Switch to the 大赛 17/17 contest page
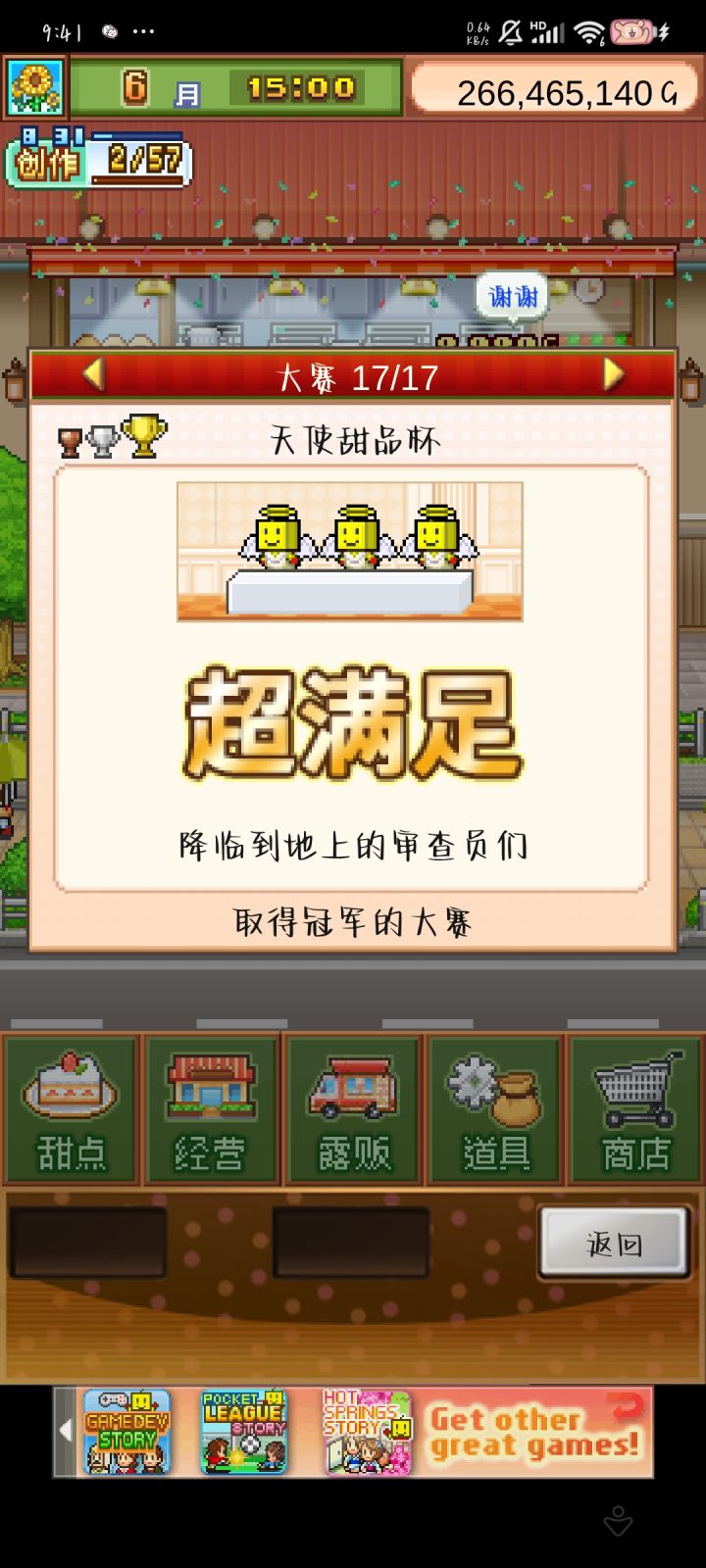The image size is (706, 1568). click(353, 375)
